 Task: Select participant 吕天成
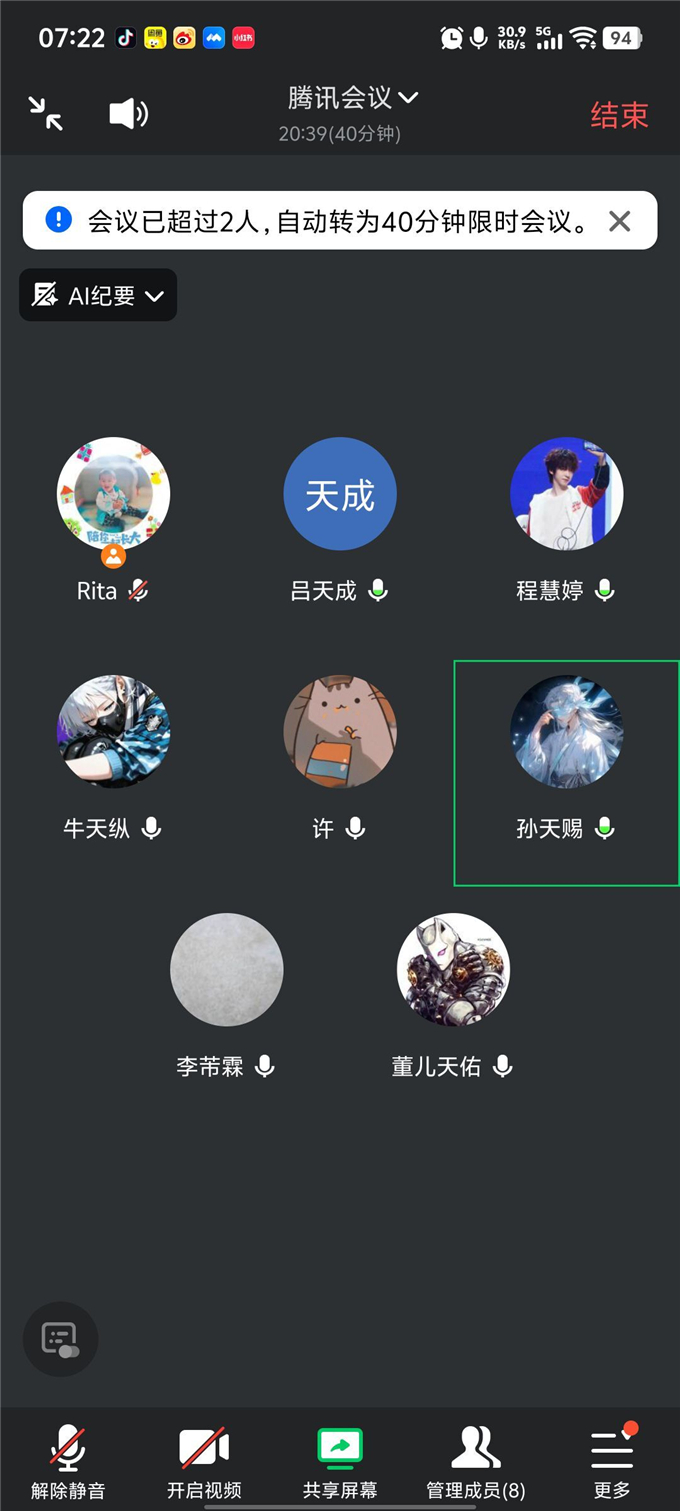point(340,495)
